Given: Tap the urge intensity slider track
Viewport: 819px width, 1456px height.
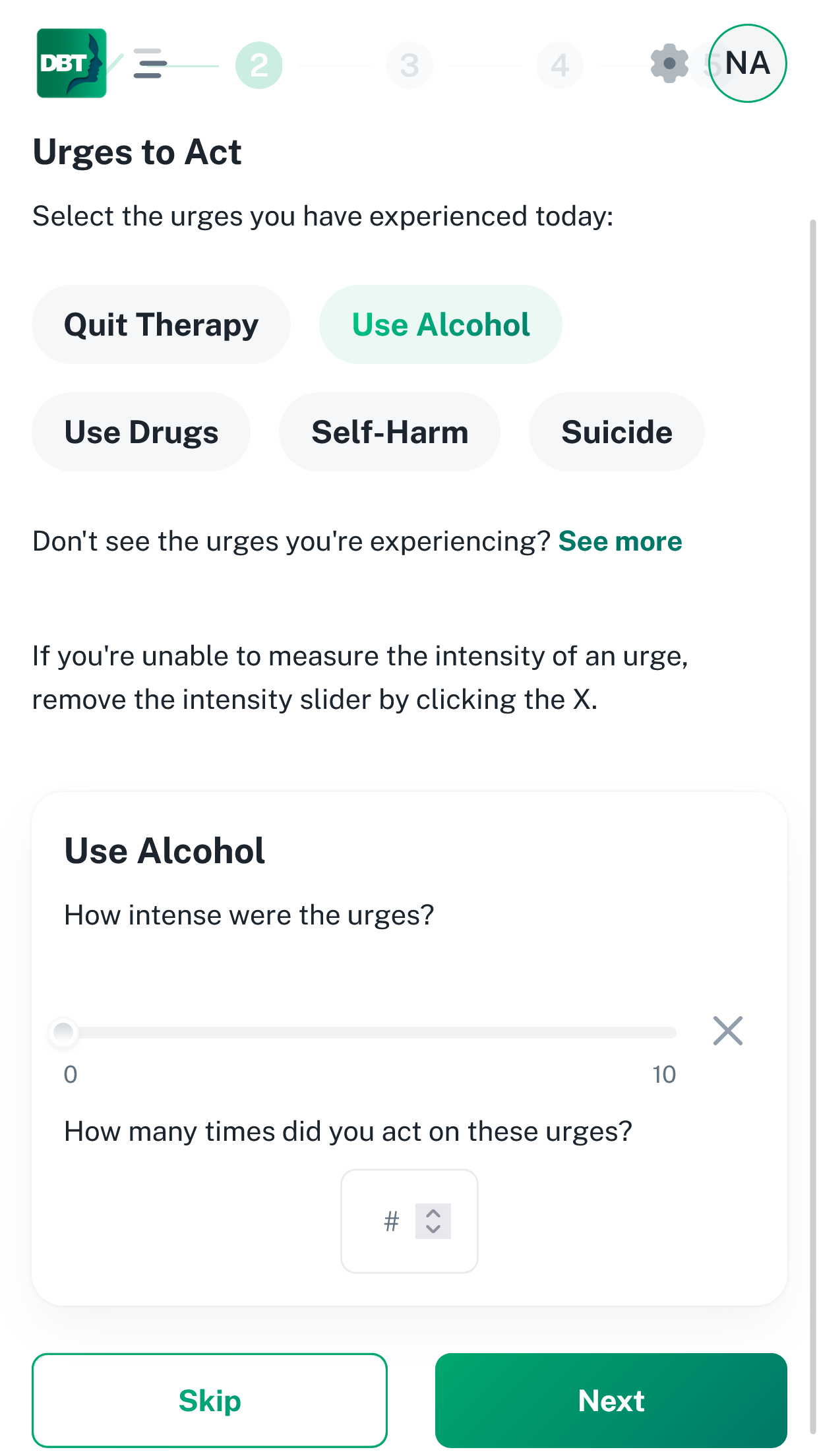Looking at the screenshot, I should pos(369,1032).
